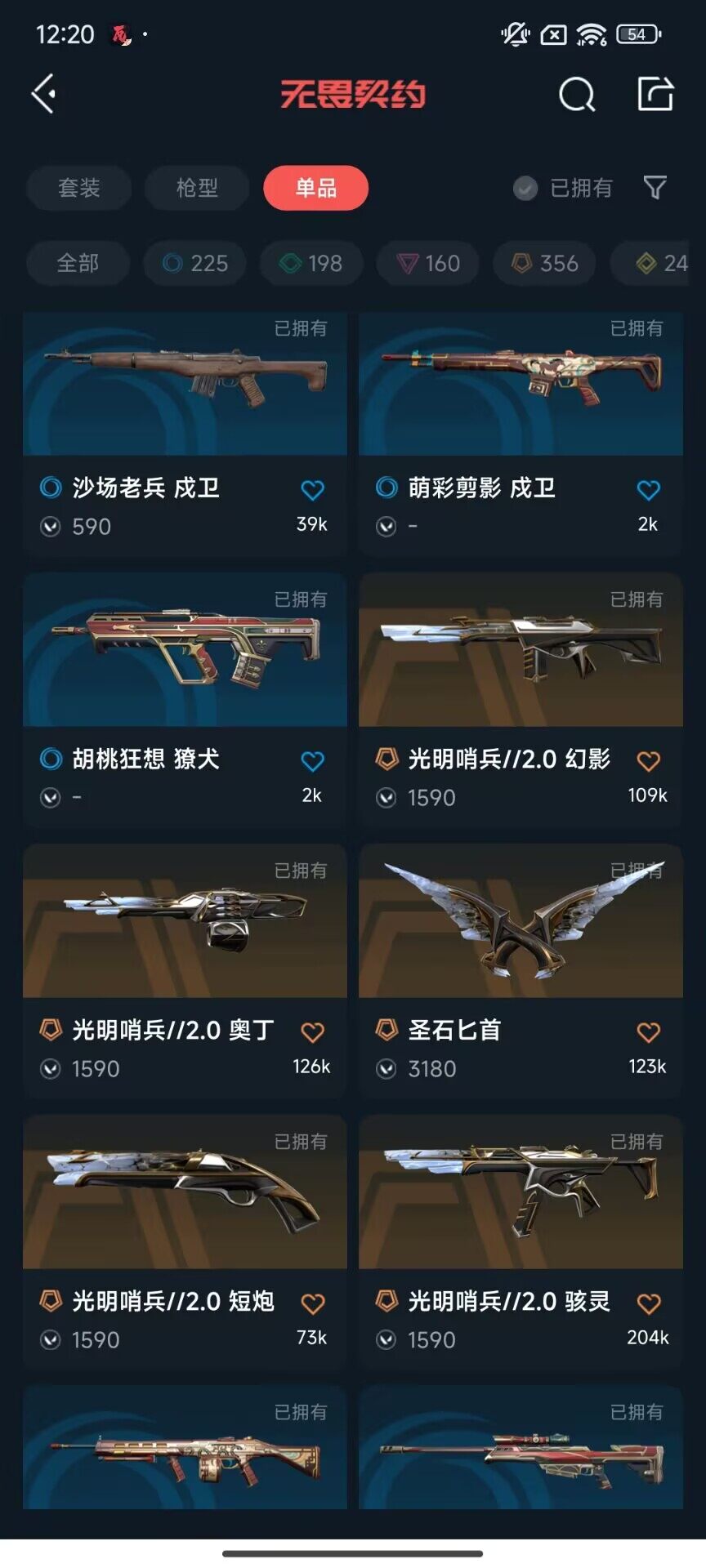
Task: Filter by the 225 tier chip
Action: (x=194, y=263)
